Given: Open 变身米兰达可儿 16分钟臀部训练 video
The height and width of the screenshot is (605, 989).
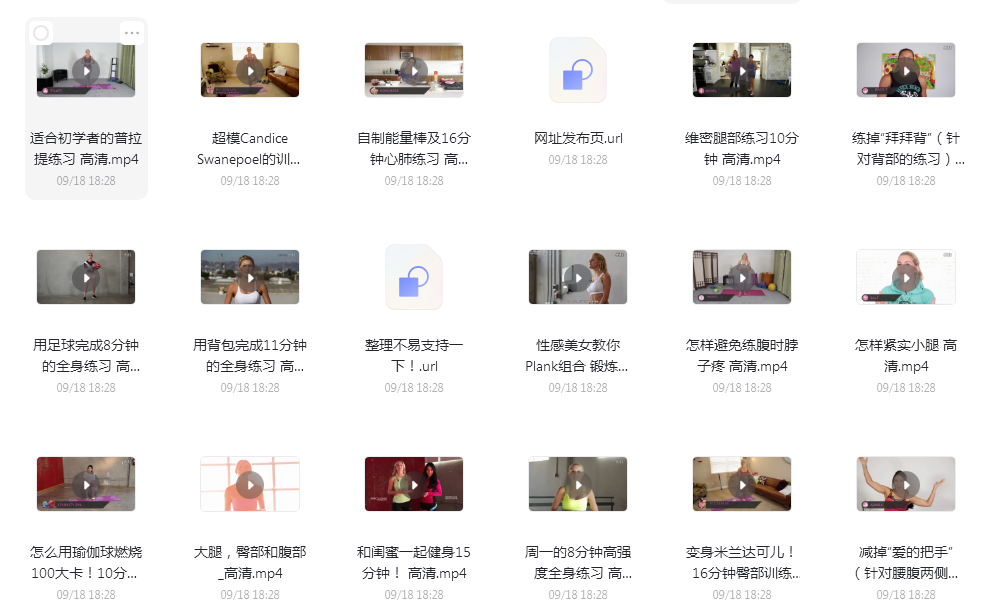Looking at the screenshot, I should pos(742,484).
